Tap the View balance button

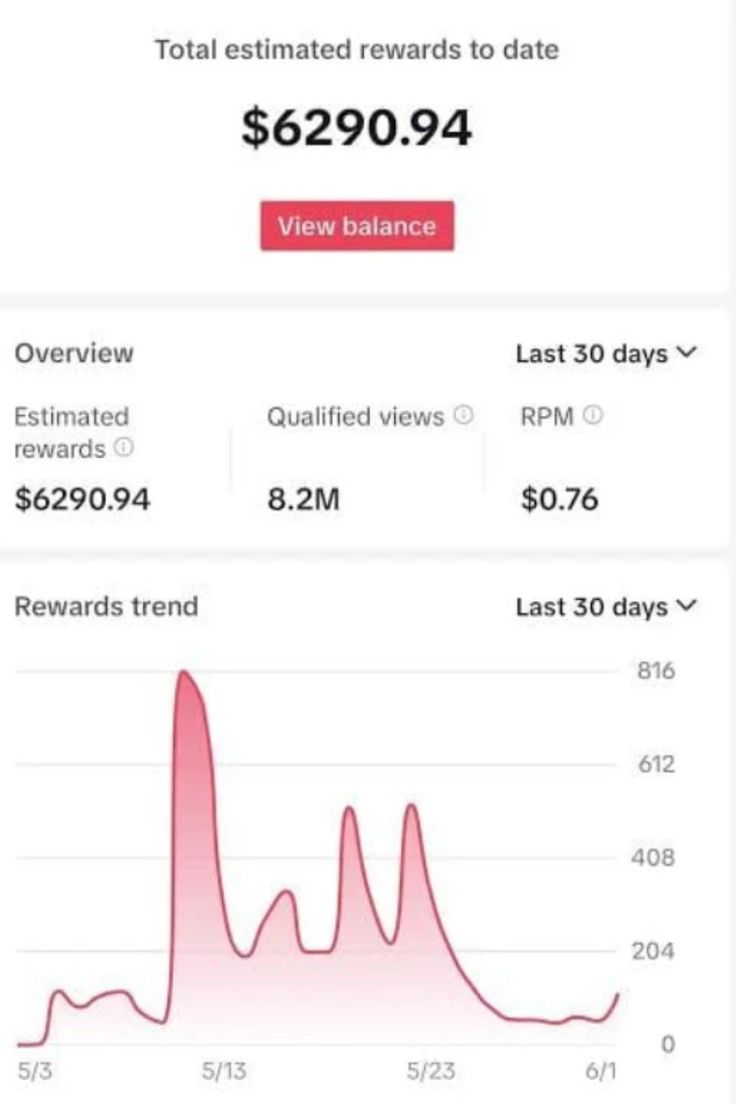tap(357, 226)
